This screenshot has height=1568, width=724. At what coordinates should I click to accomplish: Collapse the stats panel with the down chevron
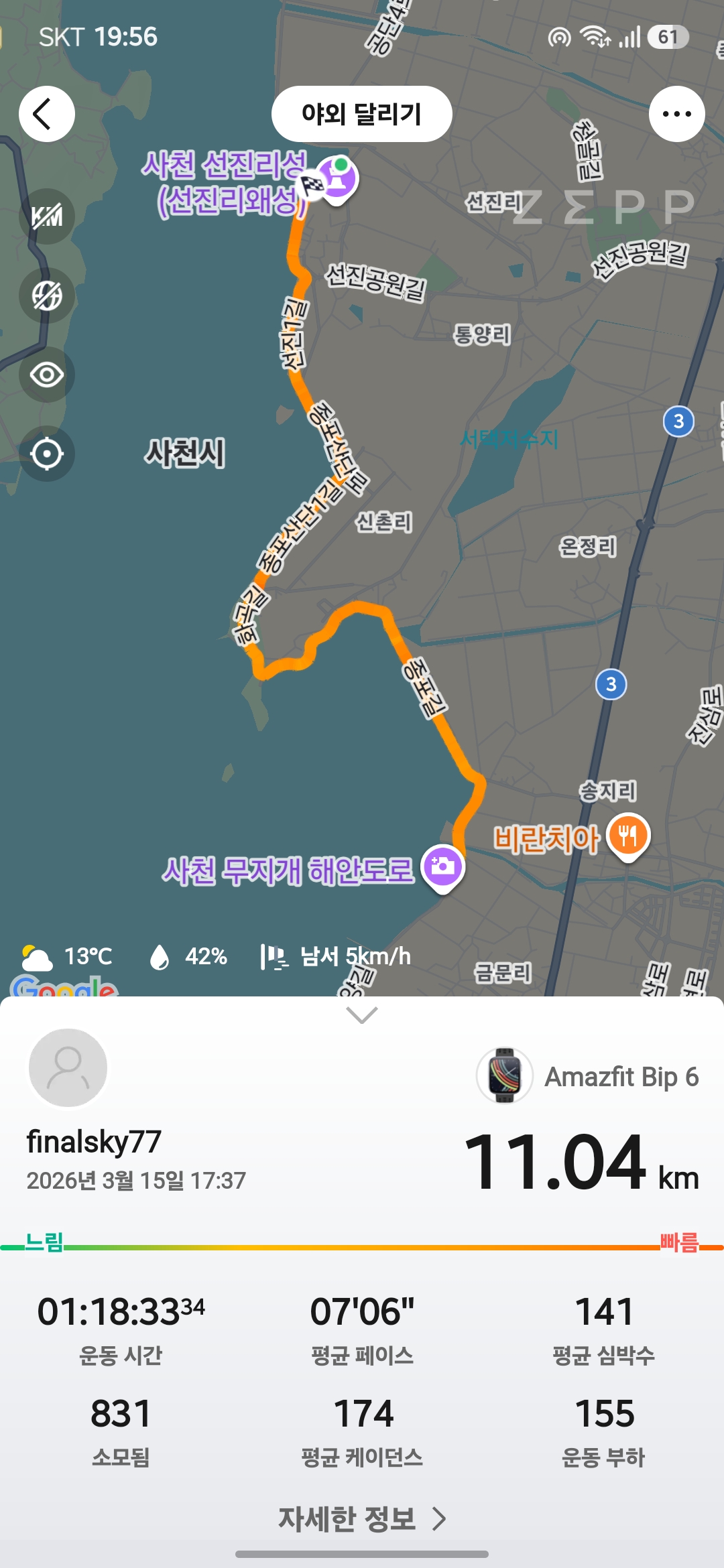coord(362,1015)
